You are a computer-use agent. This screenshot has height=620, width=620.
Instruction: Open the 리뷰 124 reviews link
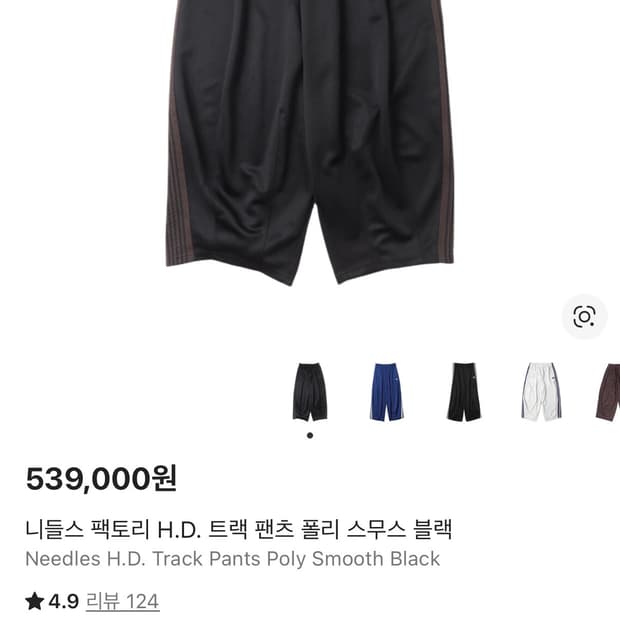point(122,601)
